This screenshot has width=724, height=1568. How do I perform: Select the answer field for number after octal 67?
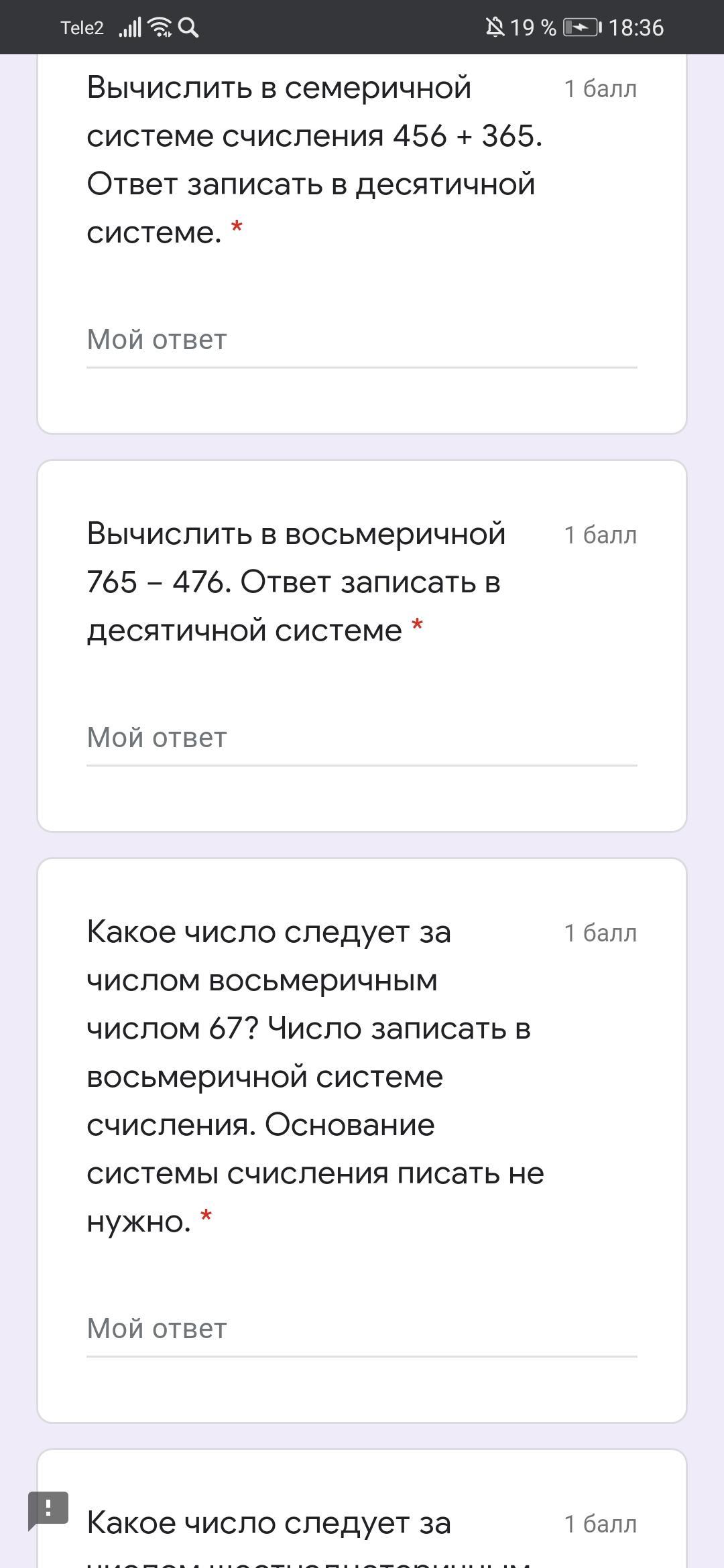(361, 1329)
